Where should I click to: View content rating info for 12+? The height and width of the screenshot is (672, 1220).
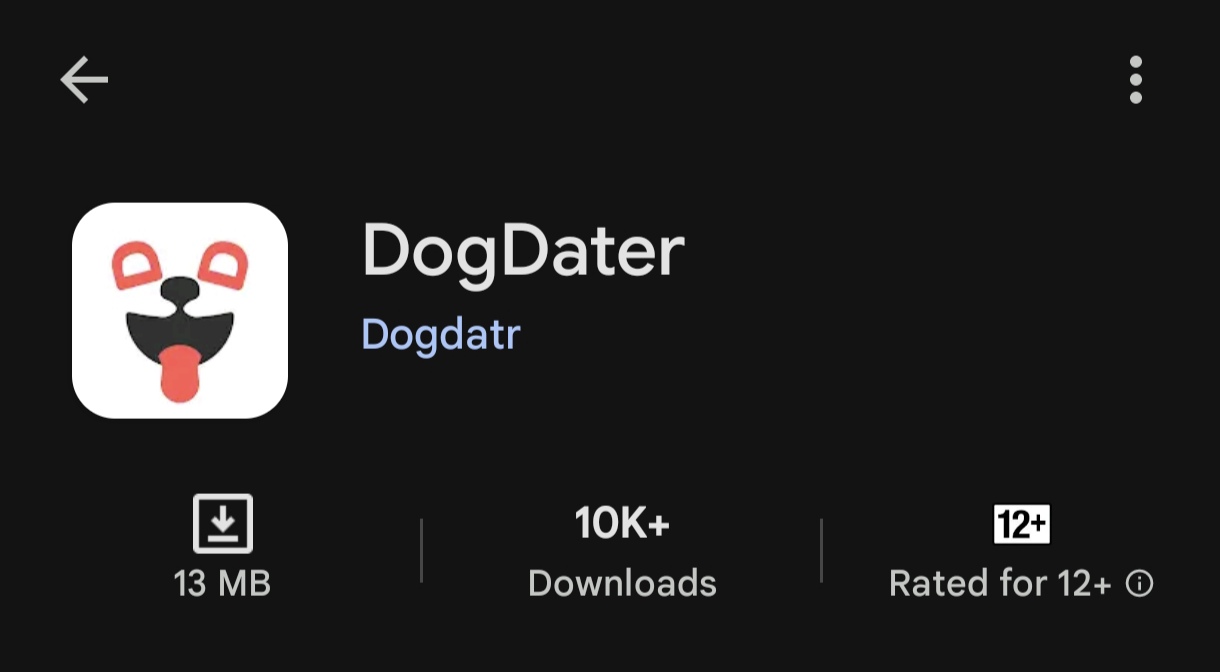coord(1139,583)
